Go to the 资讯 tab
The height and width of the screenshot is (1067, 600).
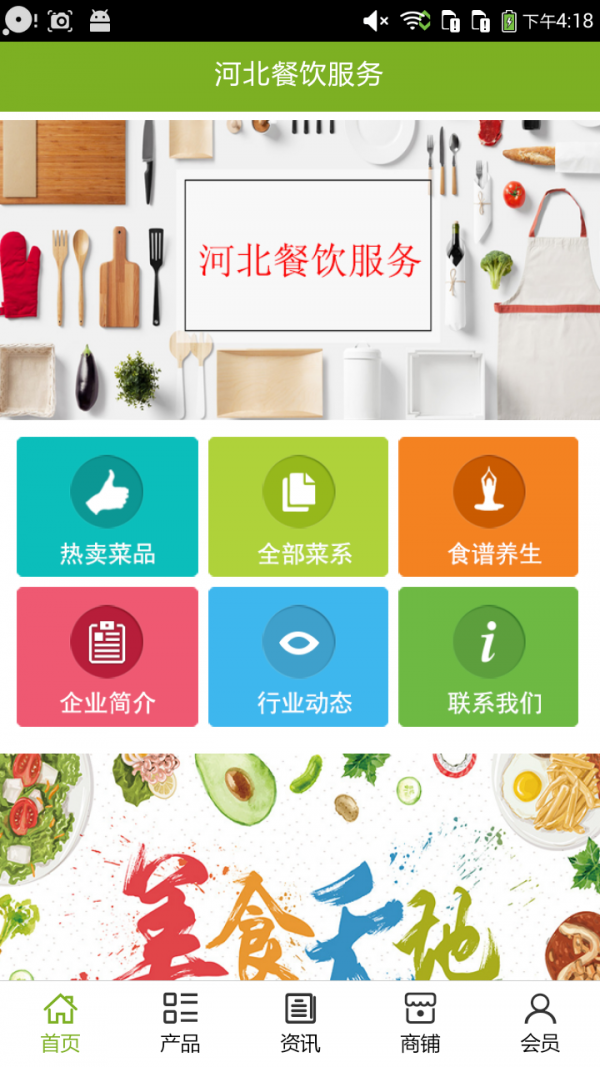300,1023
